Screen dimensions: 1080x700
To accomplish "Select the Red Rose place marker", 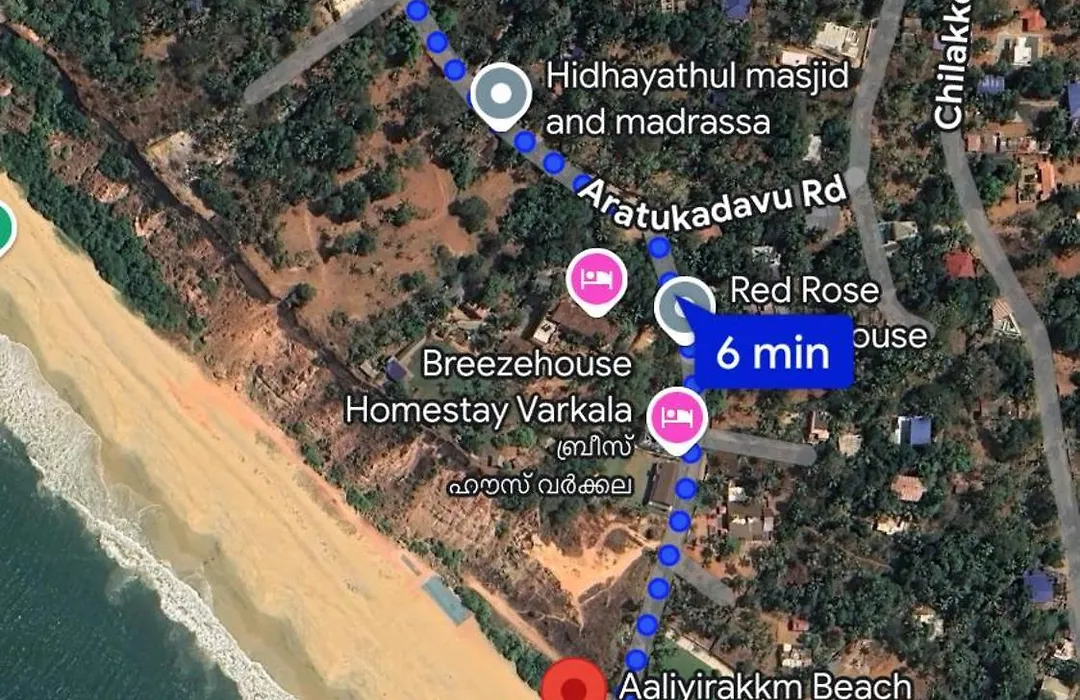I will [684, 306].
